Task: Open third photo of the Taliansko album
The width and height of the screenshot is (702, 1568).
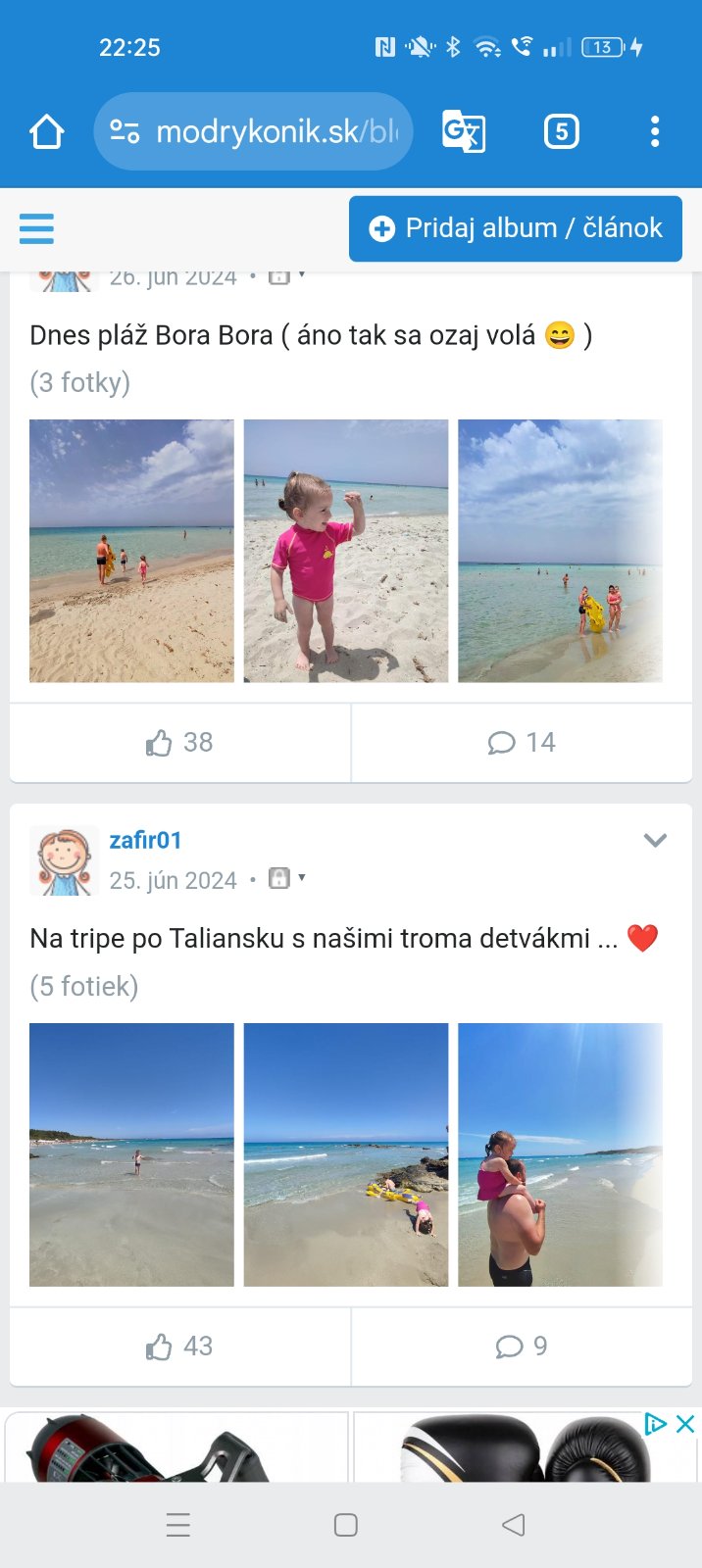Action: (x=560, y=1154)
